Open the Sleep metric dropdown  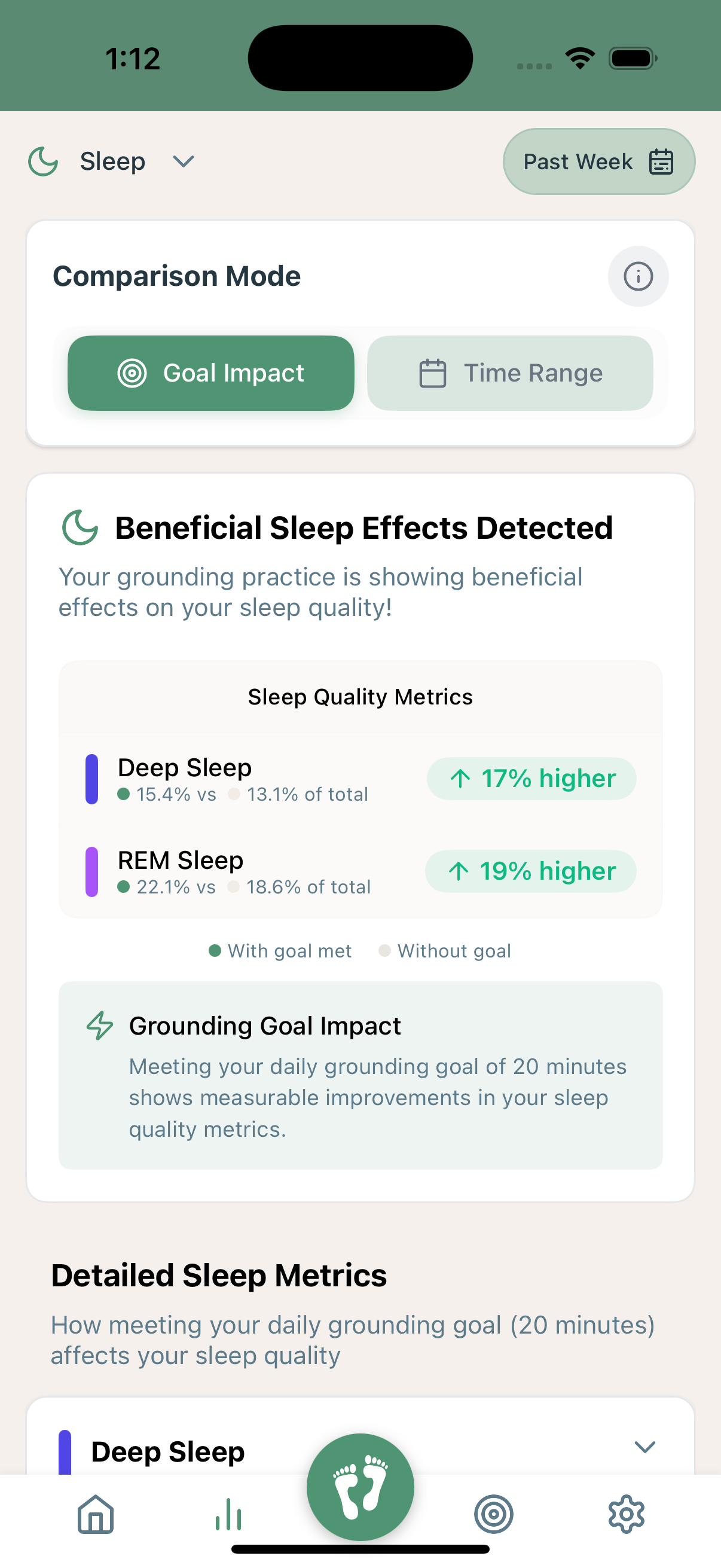click(183, 161)
